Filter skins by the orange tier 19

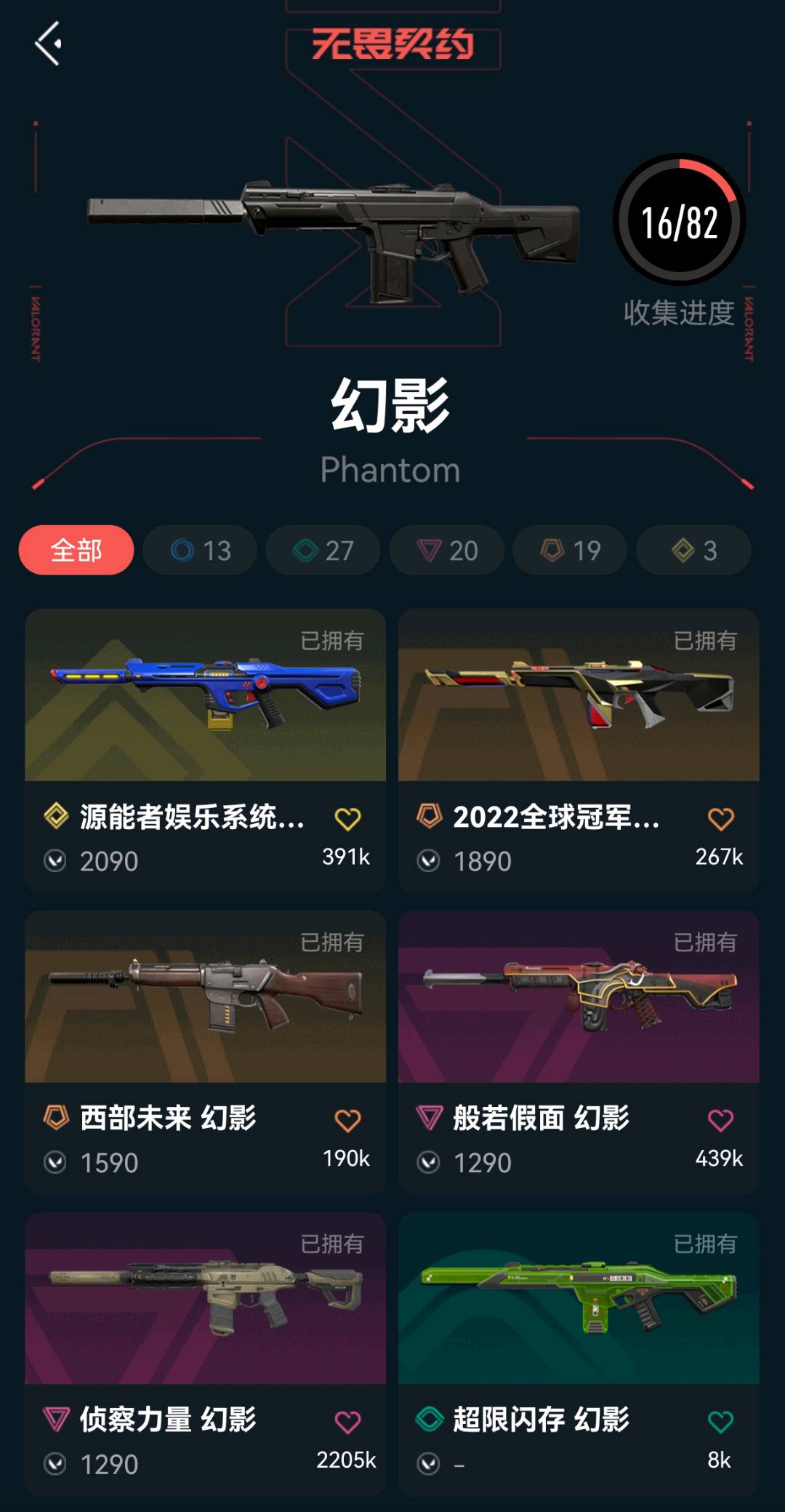click(570, 550)
